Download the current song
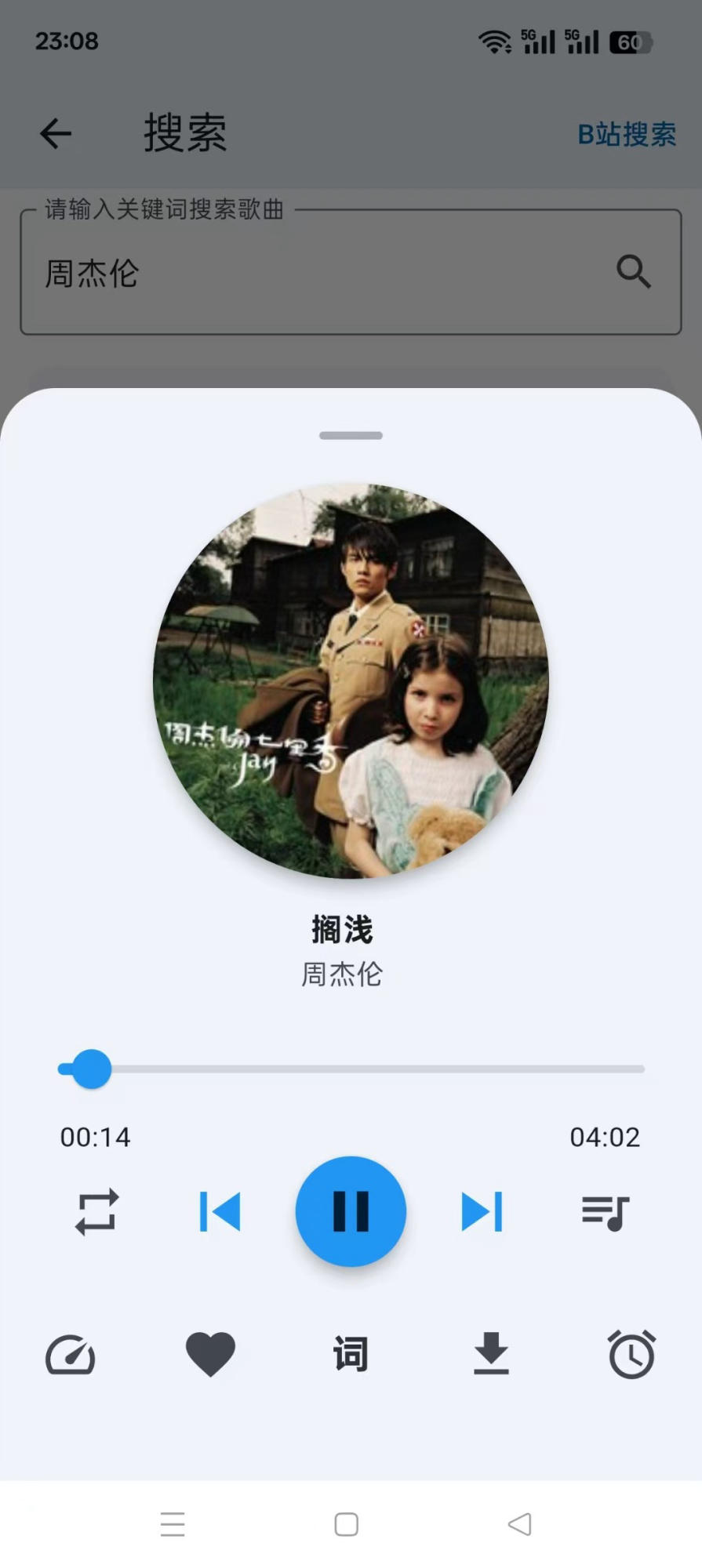Screen dimensions: 702x1568 pyautogui.click(x=491, y=1354)
